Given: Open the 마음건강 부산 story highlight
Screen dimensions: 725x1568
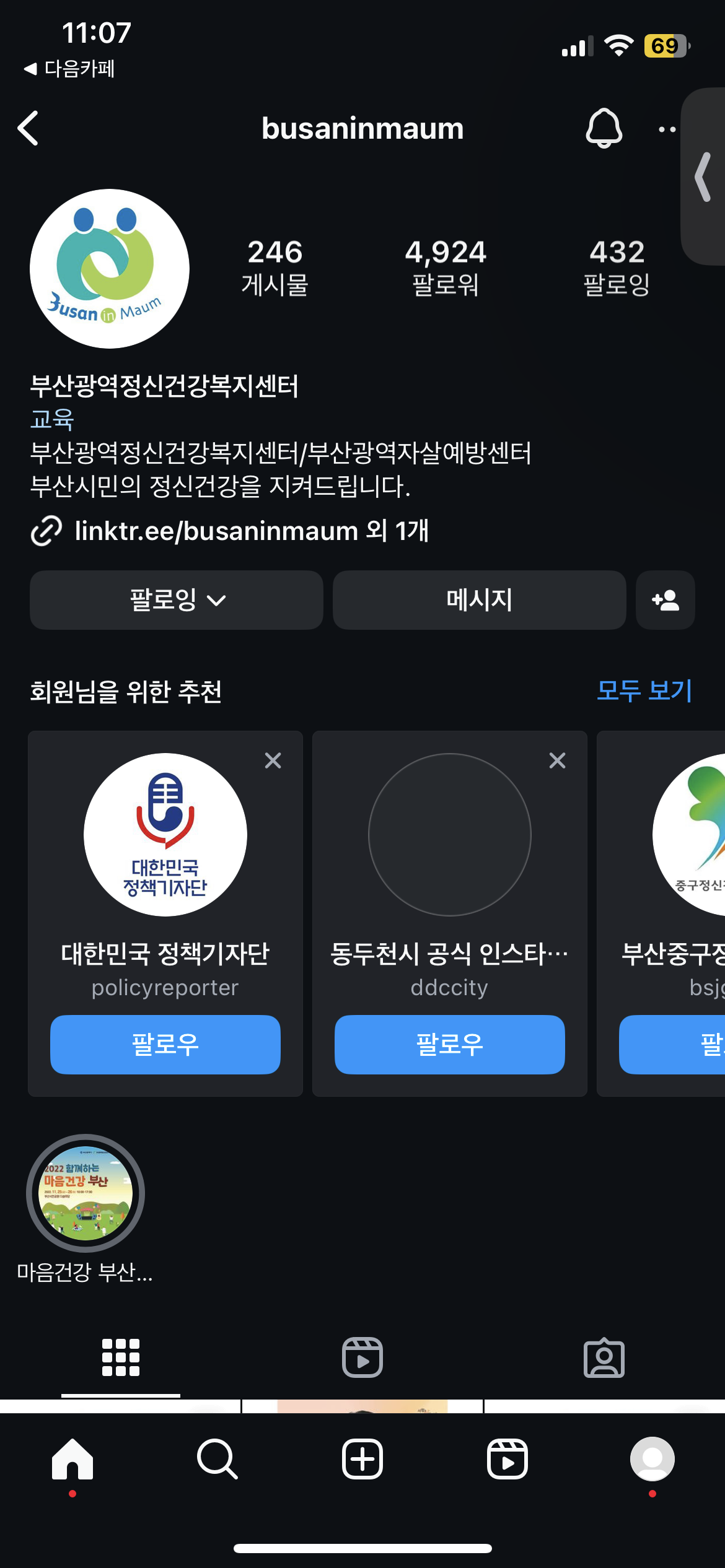Looking at the screenshot, I should coord(86,1193).
